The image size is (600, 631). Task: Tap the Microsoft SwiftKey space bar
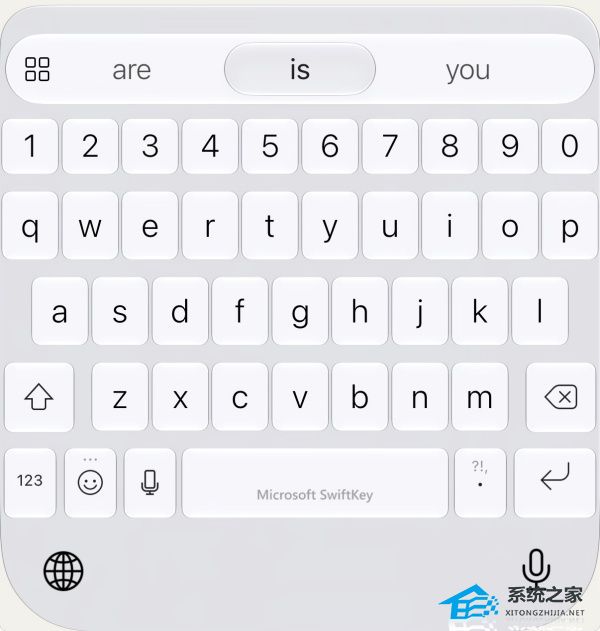pos(315,482)
